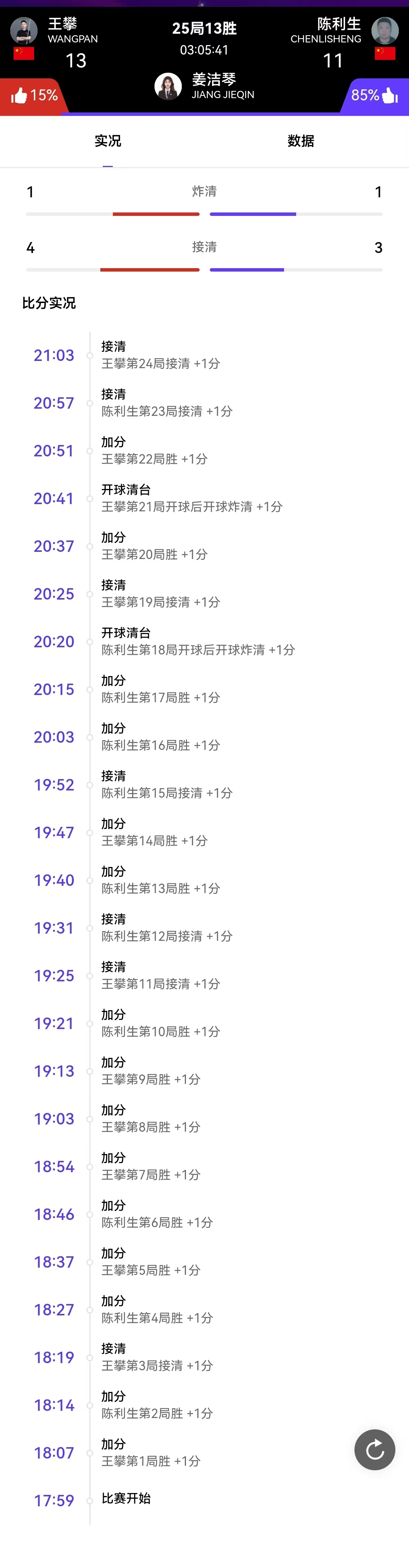The height and width of the screenshot is (1568, 409).
Task: Open 陈利生's player avatar
Action: pyautogui.click(x=385, y=30)
